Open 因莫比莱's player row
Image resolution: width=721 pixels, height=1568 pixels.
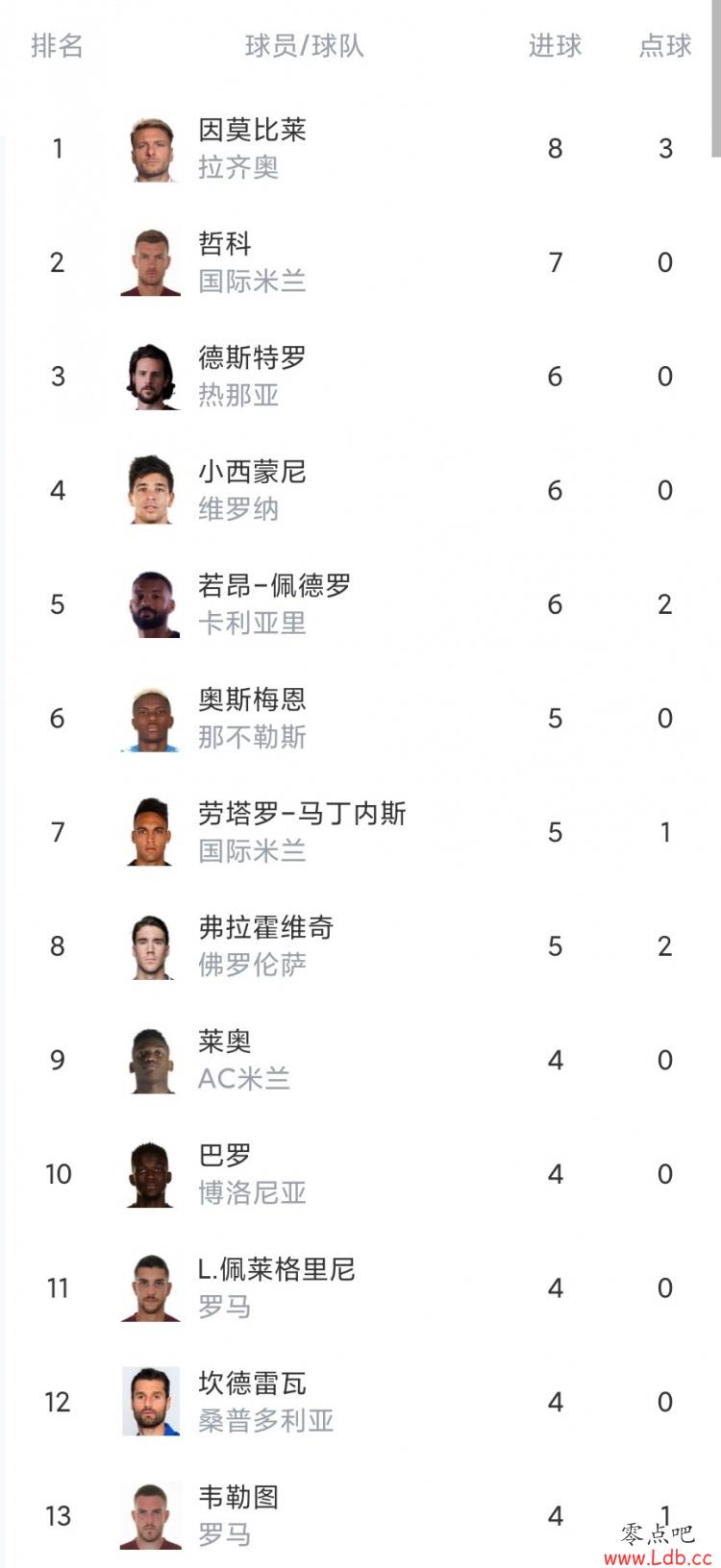tap(360, 149)
